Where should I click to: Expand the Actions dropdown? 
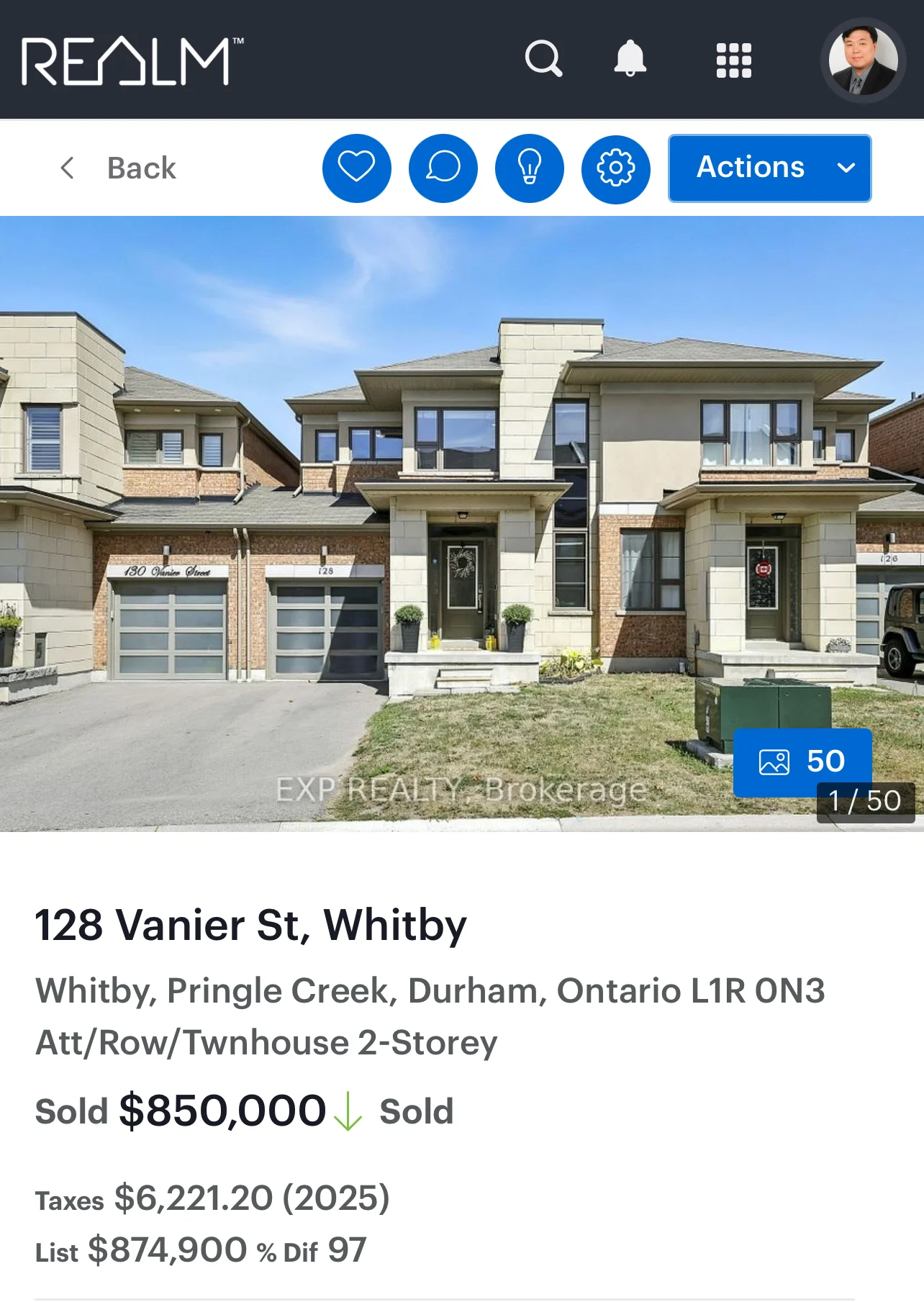tap(769, 168)
